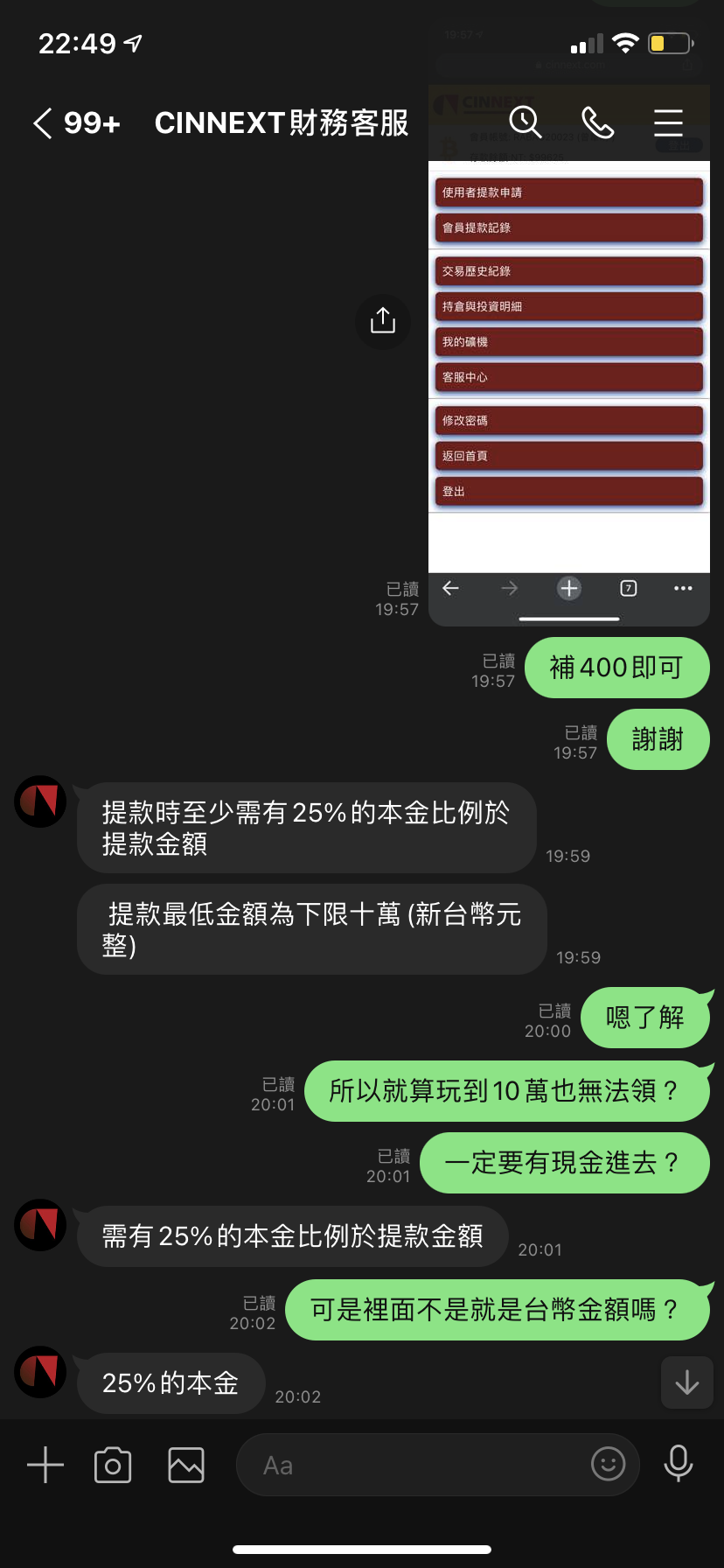Viewport: 724px width, 1568px height.
Task: Open the emoji sticker picker
Action: 609,1464
